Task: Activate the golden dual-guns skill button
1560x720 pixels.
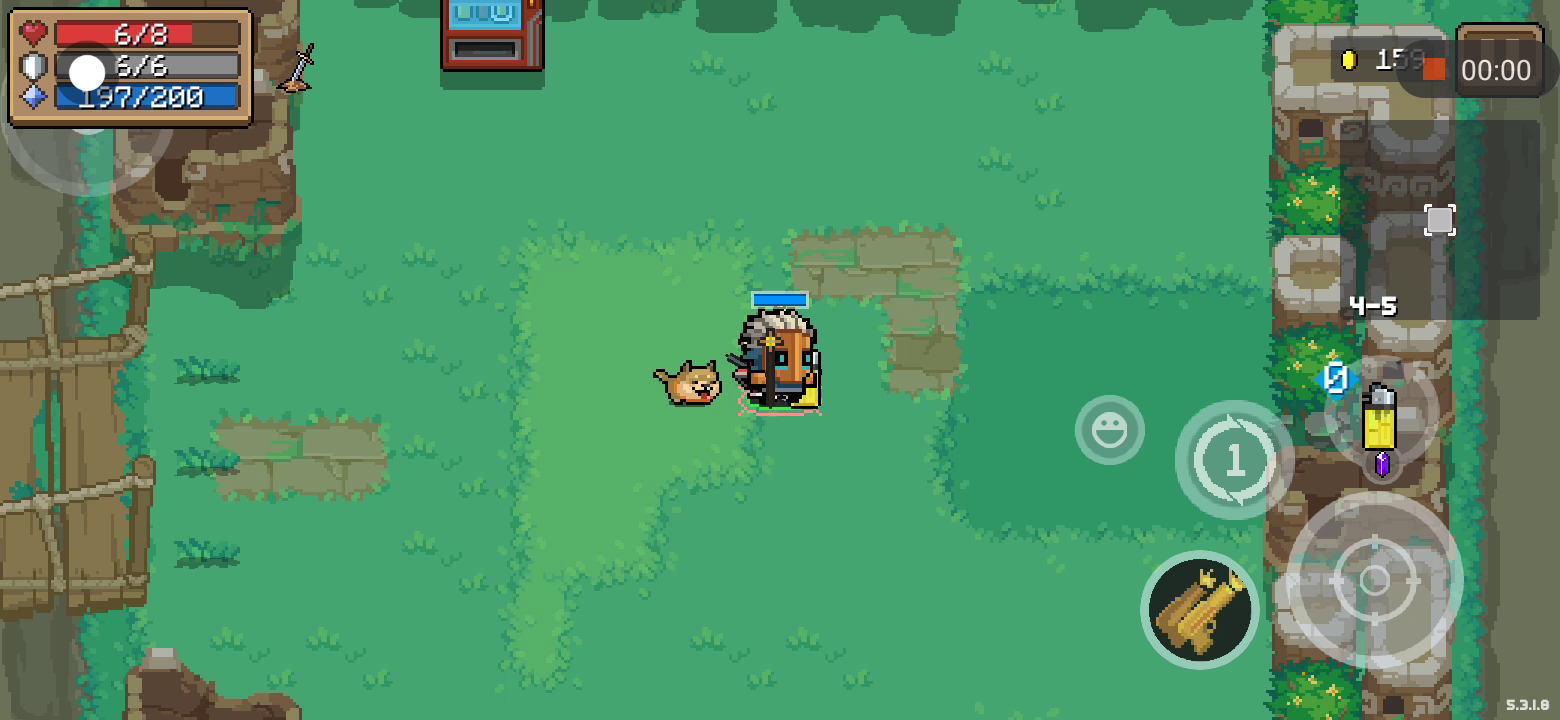Action: [1199, 609]
